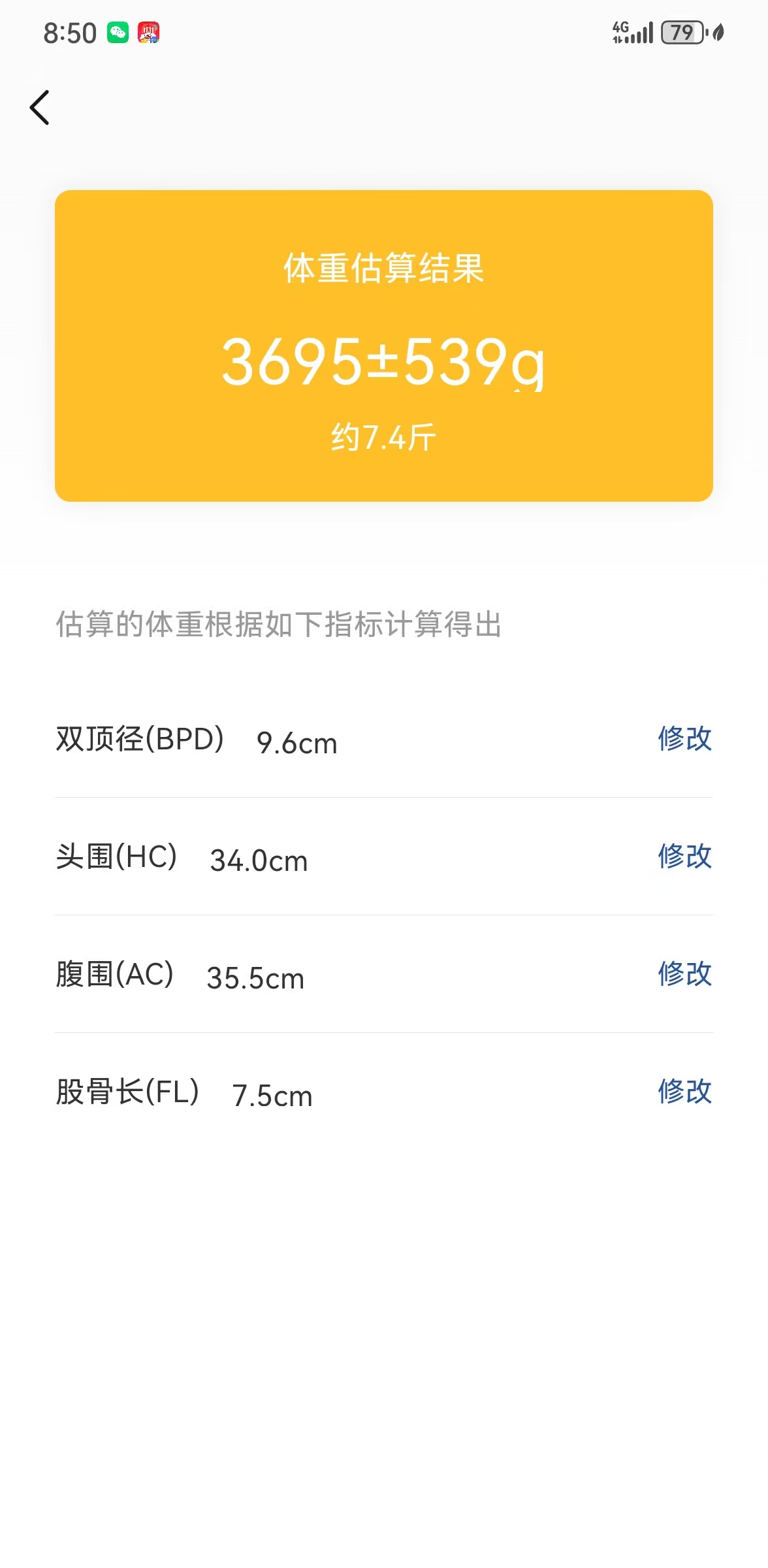Edit the 双顶径(BPD) value via 修改
The width and height of the screenshot is (768, 1568).
(x=684, y=739)
